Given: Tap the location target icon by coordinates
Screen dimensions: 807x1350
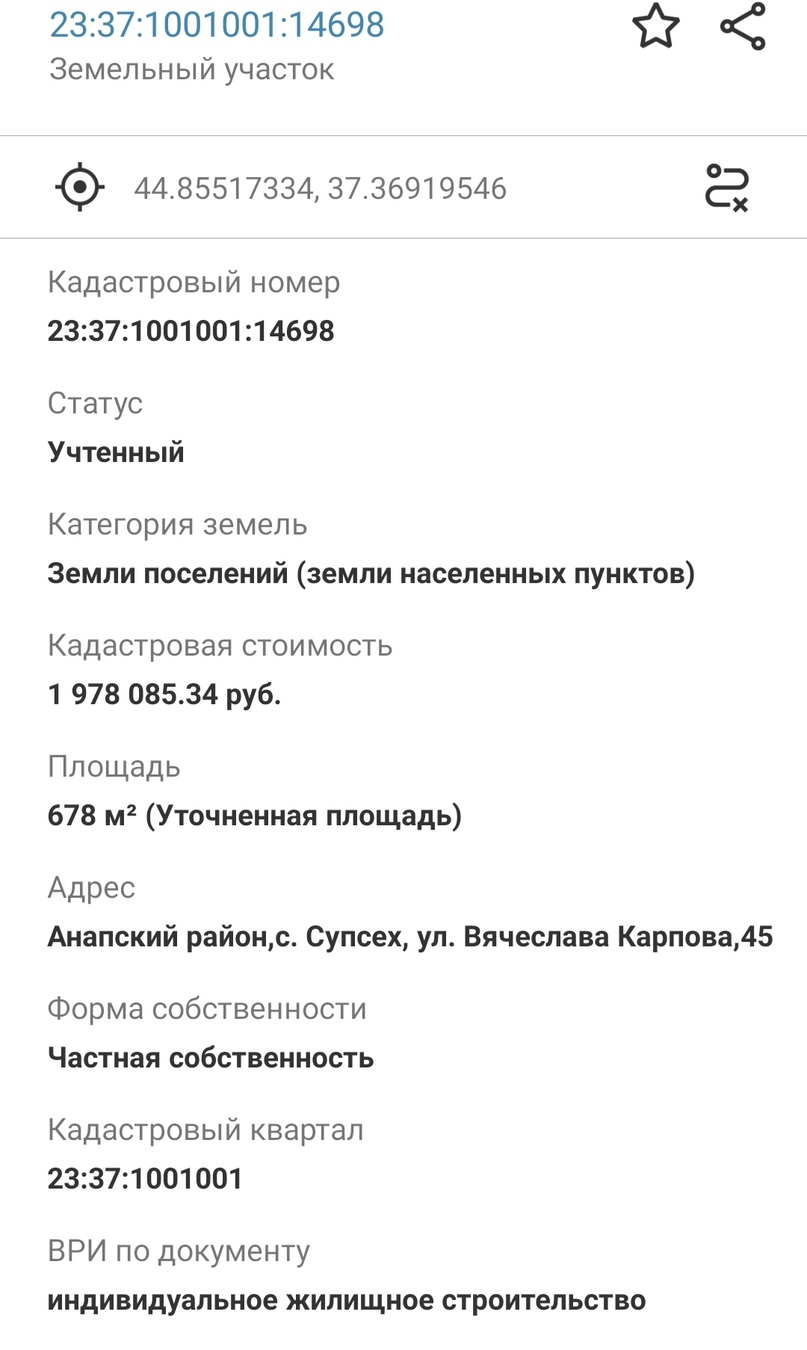Looking at the screenshot, I should tap(80, 187).
